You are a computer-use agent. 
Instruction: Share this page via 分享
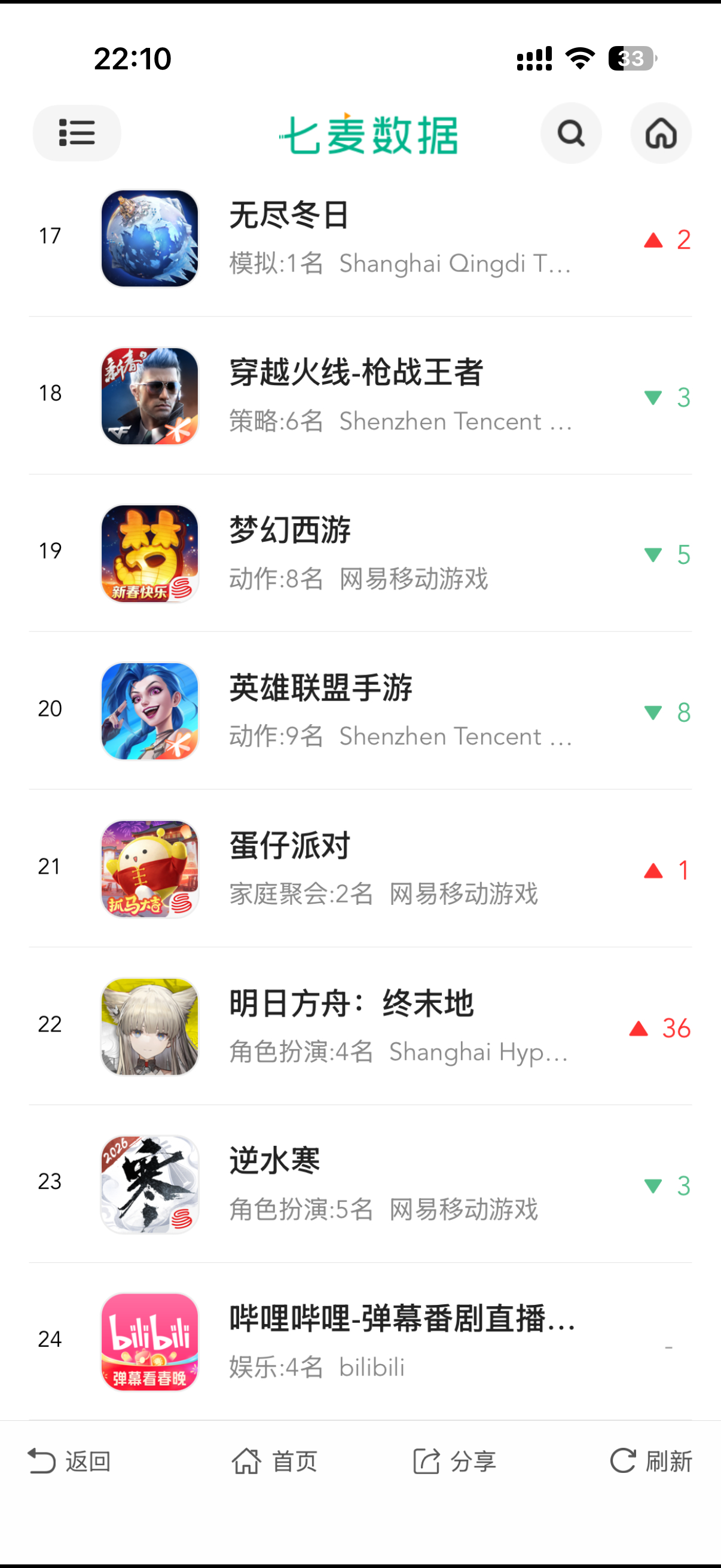[455, 1461]
